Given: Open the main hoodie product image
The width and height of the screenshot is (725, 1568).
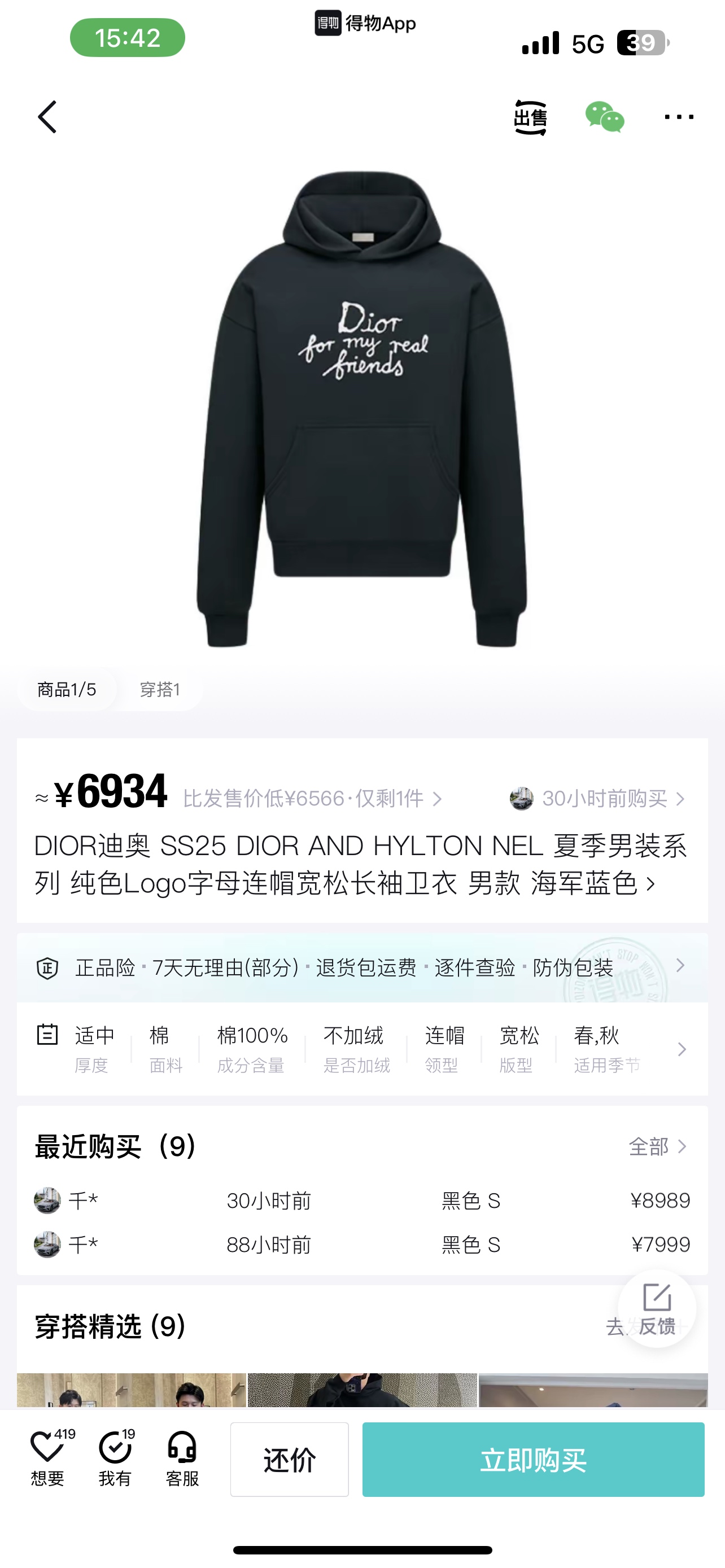Looking at the screenshot, I should pyautogui.click(x=361, y=408).
